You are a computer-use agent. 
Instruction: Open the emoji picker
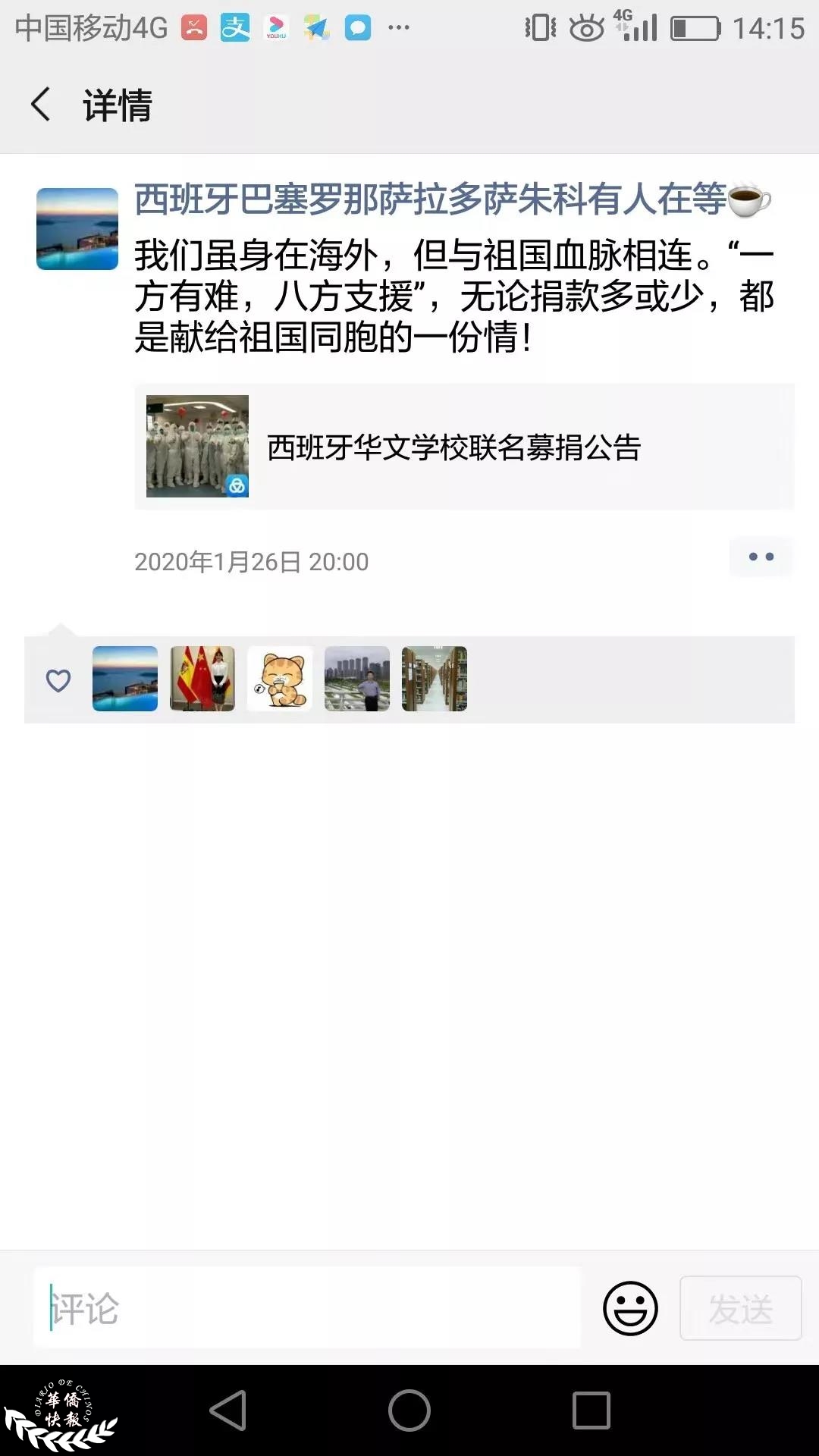pos(630,1308)
